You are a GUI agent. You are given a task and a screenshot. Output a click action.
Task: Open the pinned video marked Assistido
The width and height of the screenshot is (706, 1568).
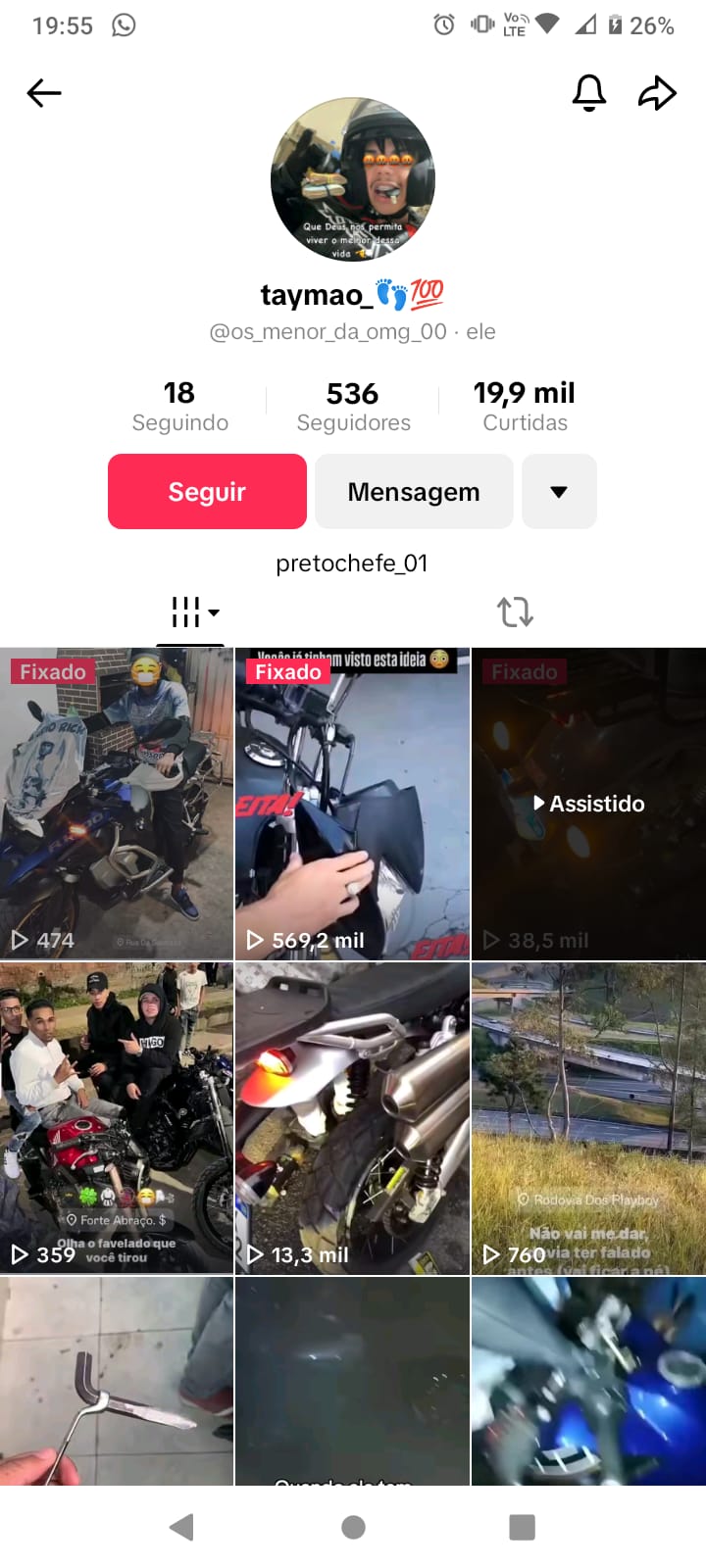click(x=588, y=804)
